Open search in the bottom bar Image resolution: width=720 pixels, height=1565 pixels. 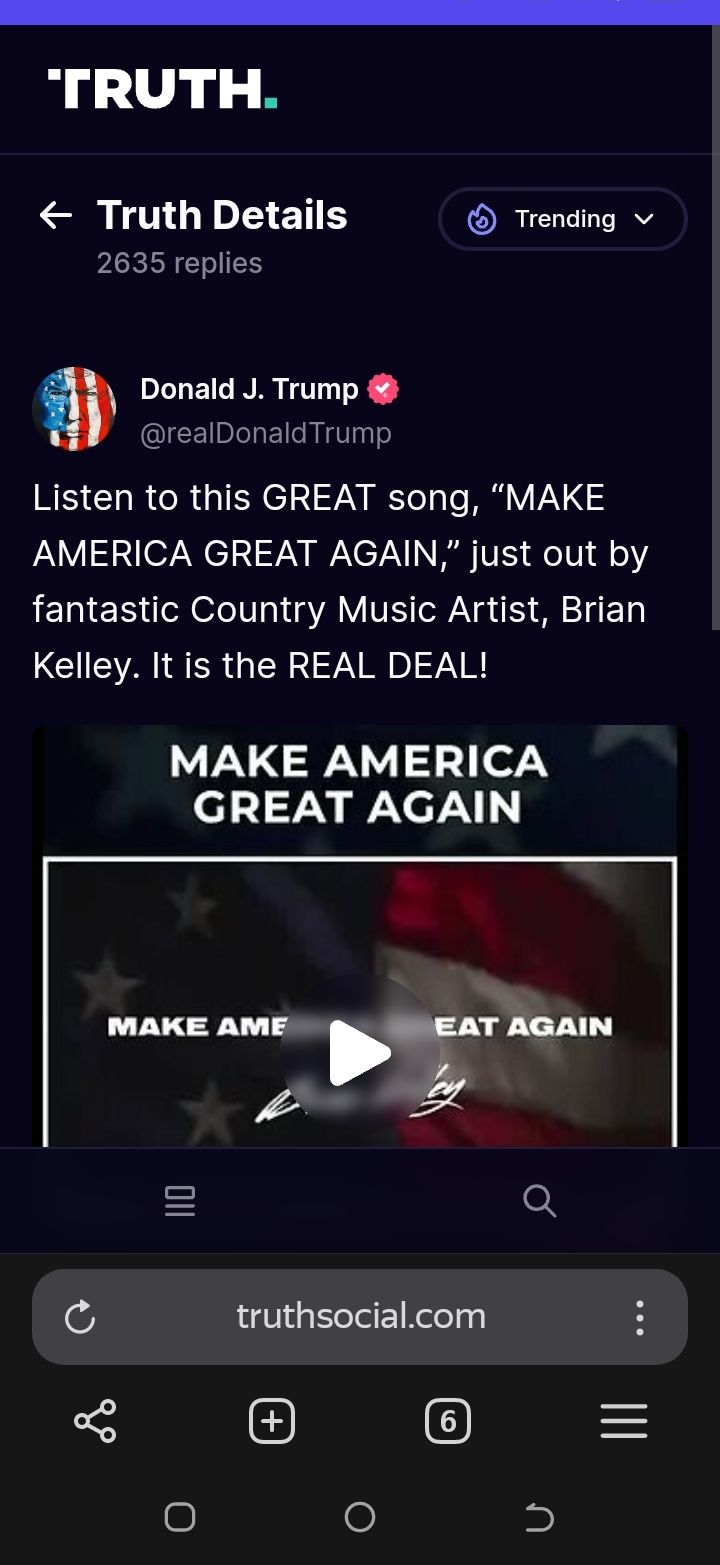tap(539, 1200)
